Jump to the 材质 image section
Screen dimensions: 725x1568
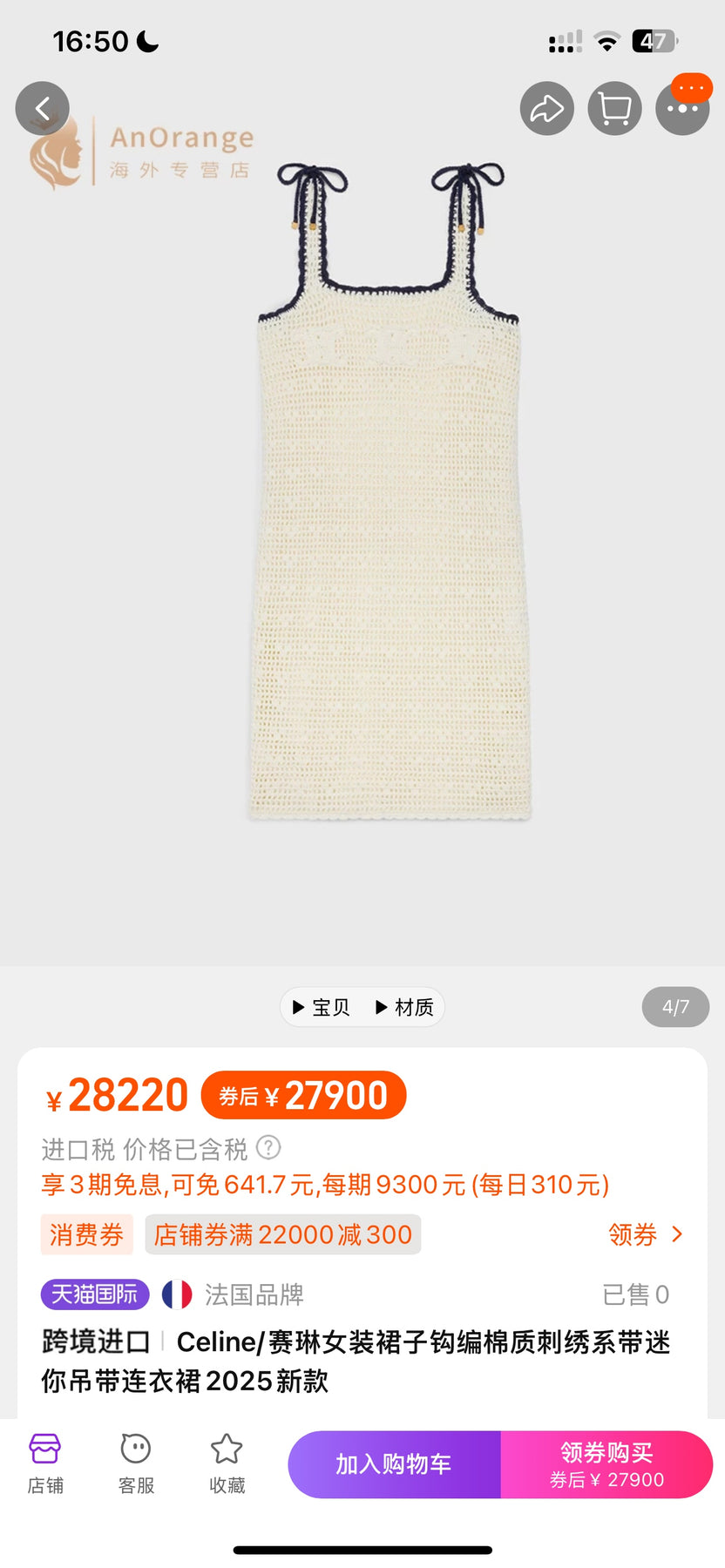click(404, 1007)
